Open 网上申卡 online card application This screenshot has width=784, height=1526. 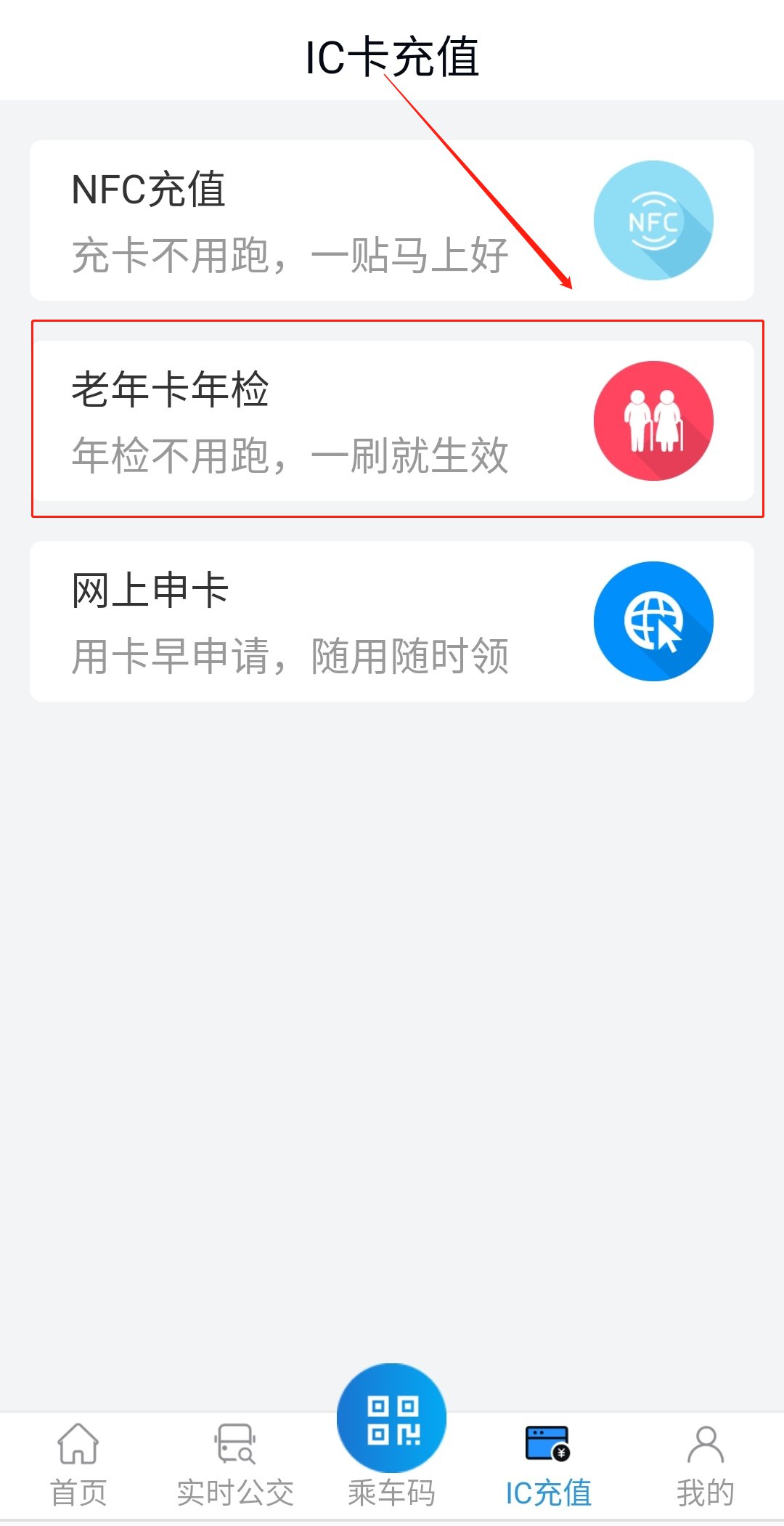392,621
